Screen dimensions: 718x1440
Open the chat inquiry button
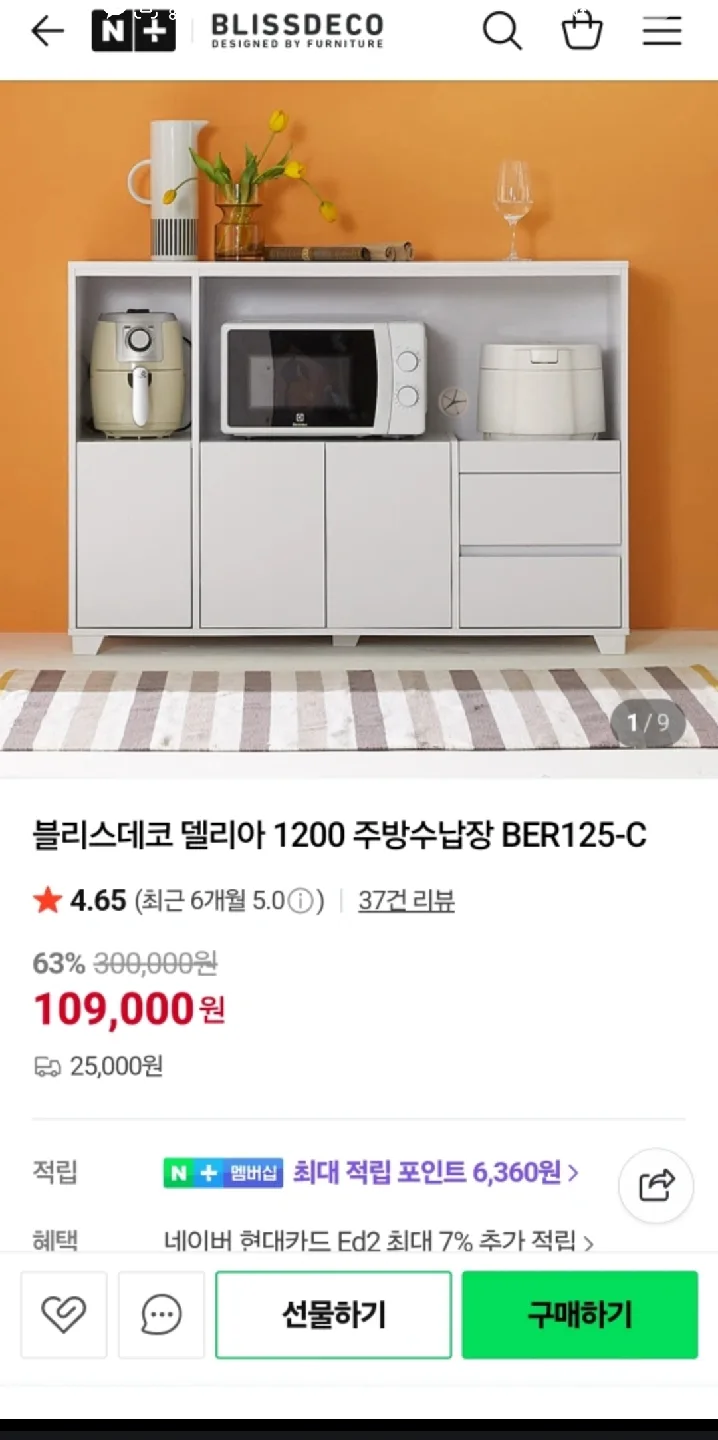pyautogui.click(x=161, y=1314)
